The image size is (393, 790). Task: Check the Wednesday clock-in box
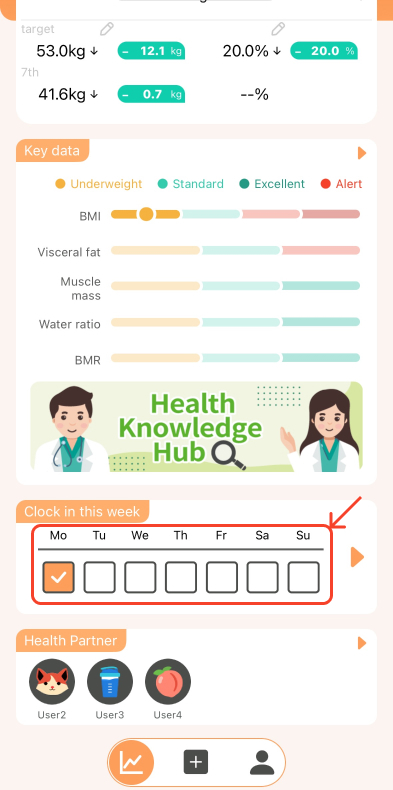point(140,577)
